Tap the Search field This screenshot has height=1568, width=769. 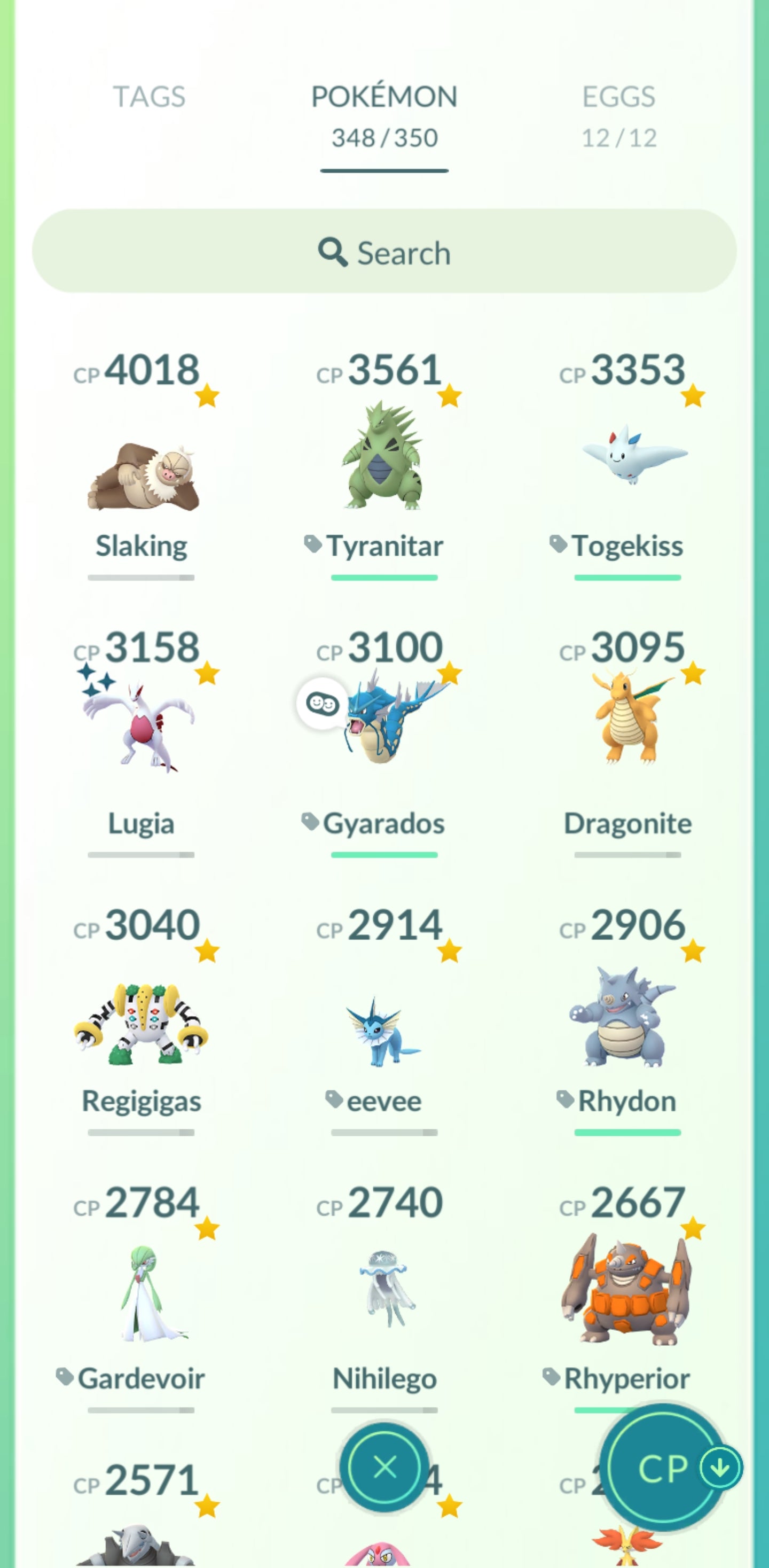click(x=384, y=252)
